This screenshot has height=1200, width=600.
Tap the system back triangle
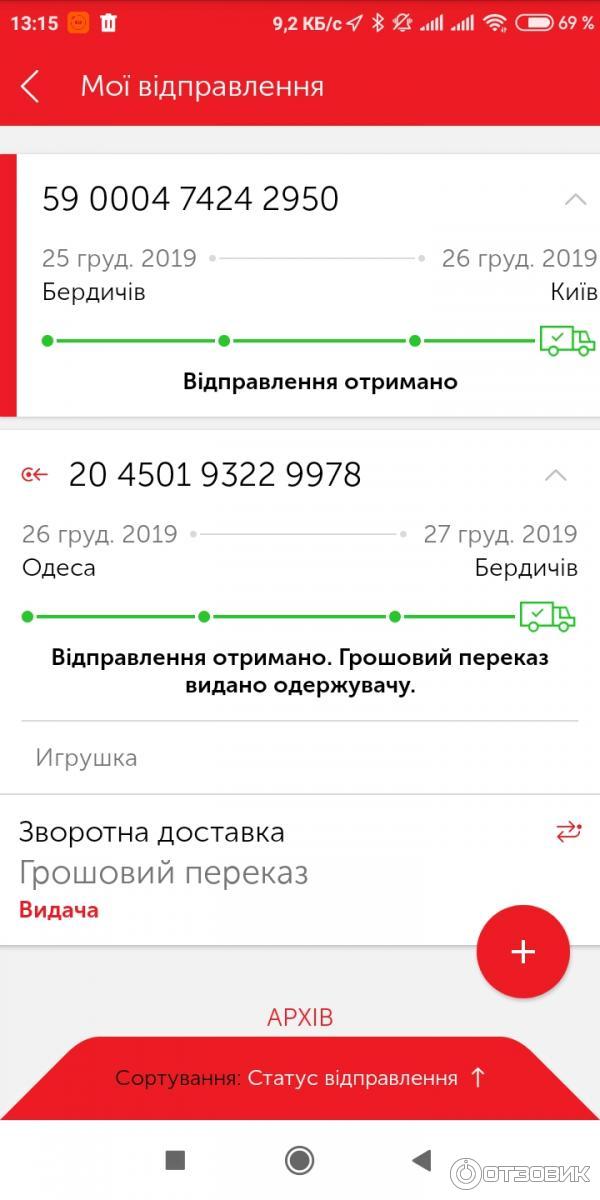pos(422,1160)
